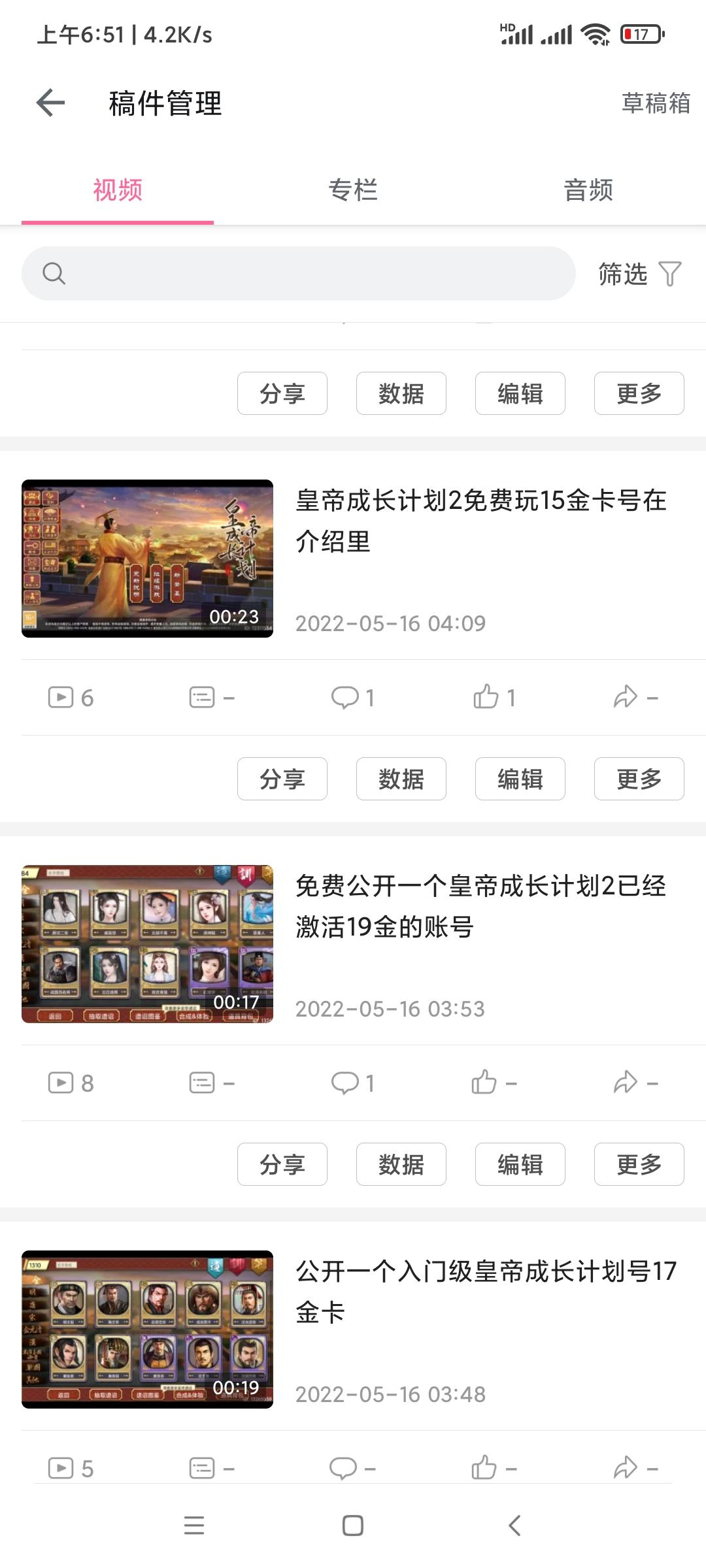Switch to the 专栏 tab
This screenshot has height=1568, width=706.
point(353,190)
